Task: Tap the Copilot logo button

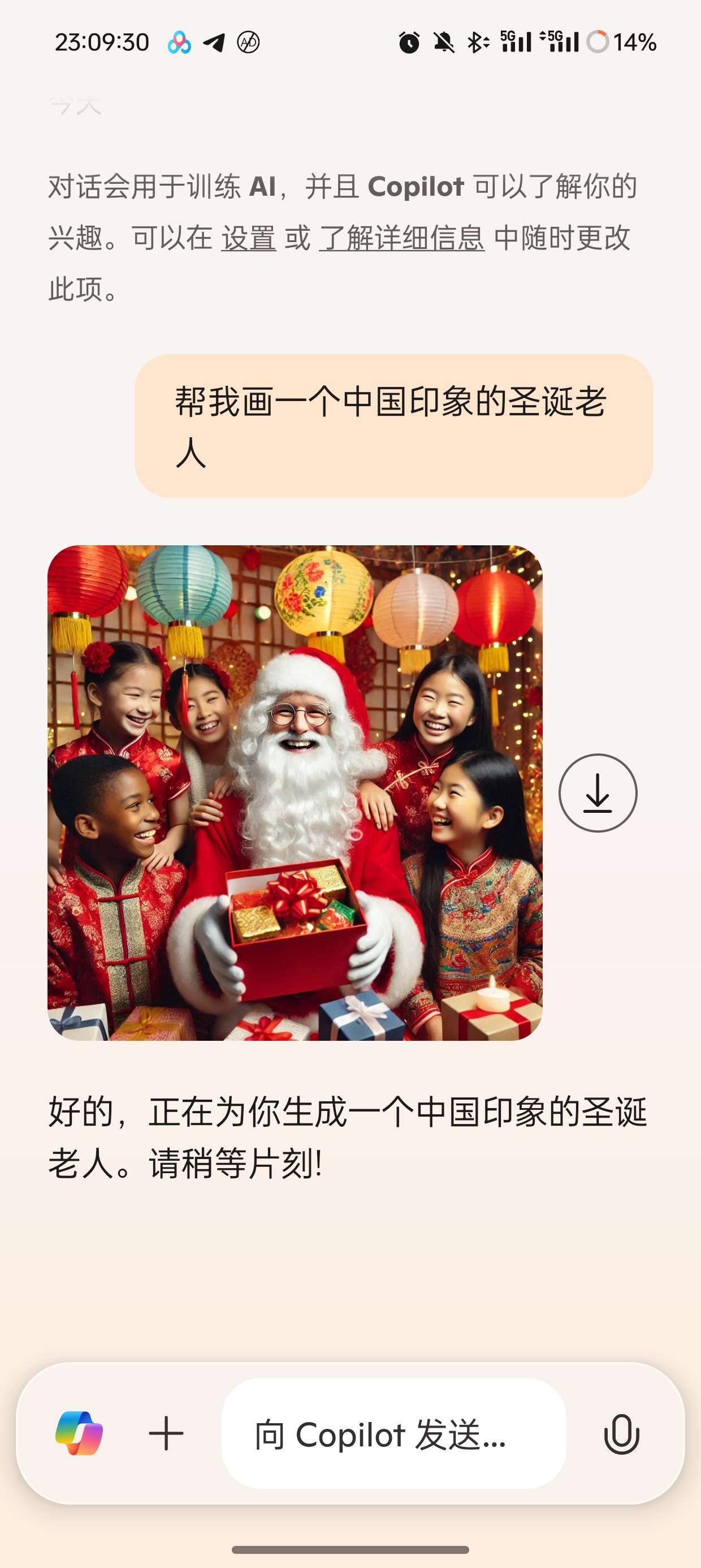Action: click(79, 1433)
